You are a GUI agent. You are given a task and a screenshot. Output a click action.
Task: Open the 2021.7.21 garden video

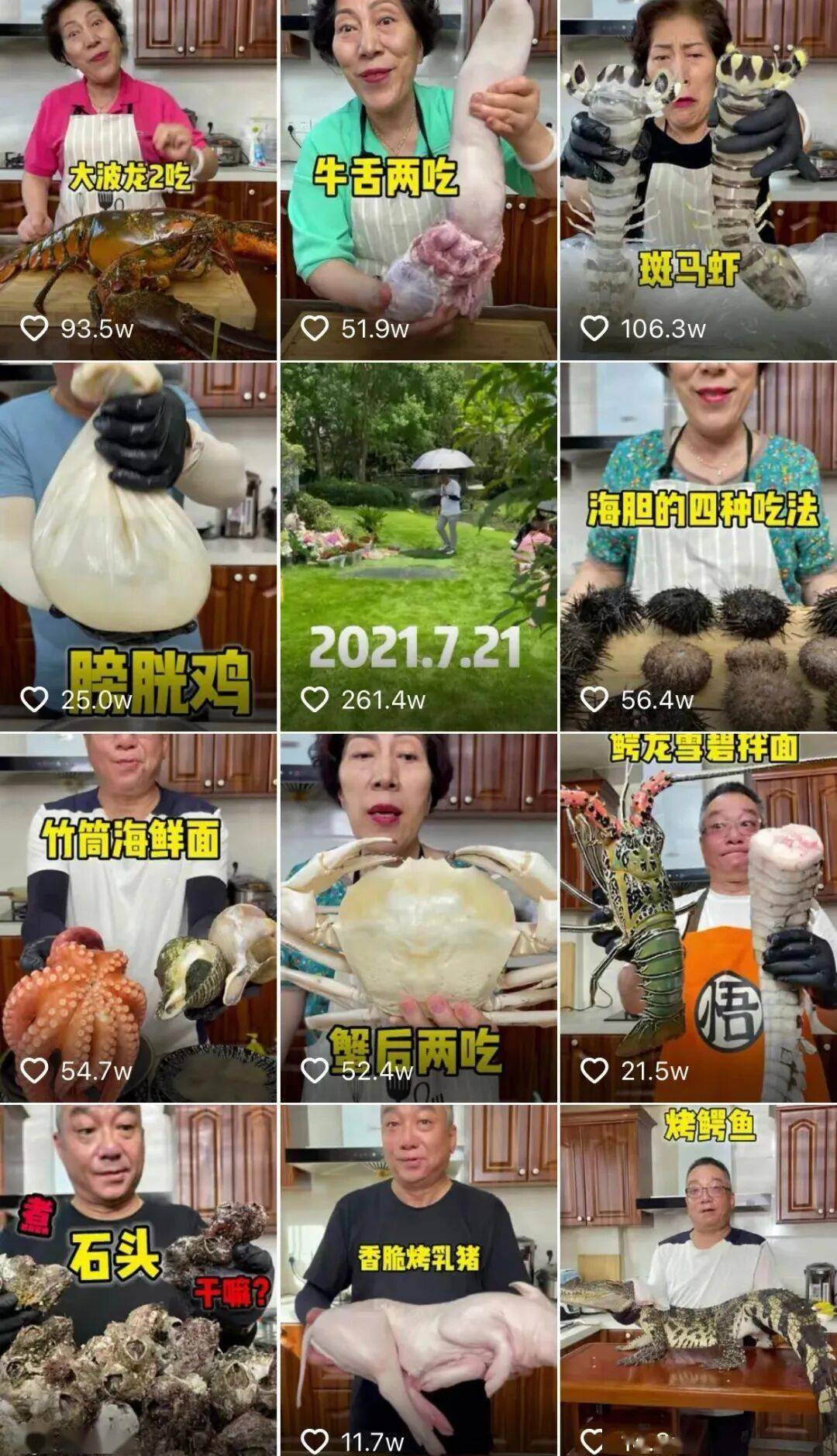(418, 546)
